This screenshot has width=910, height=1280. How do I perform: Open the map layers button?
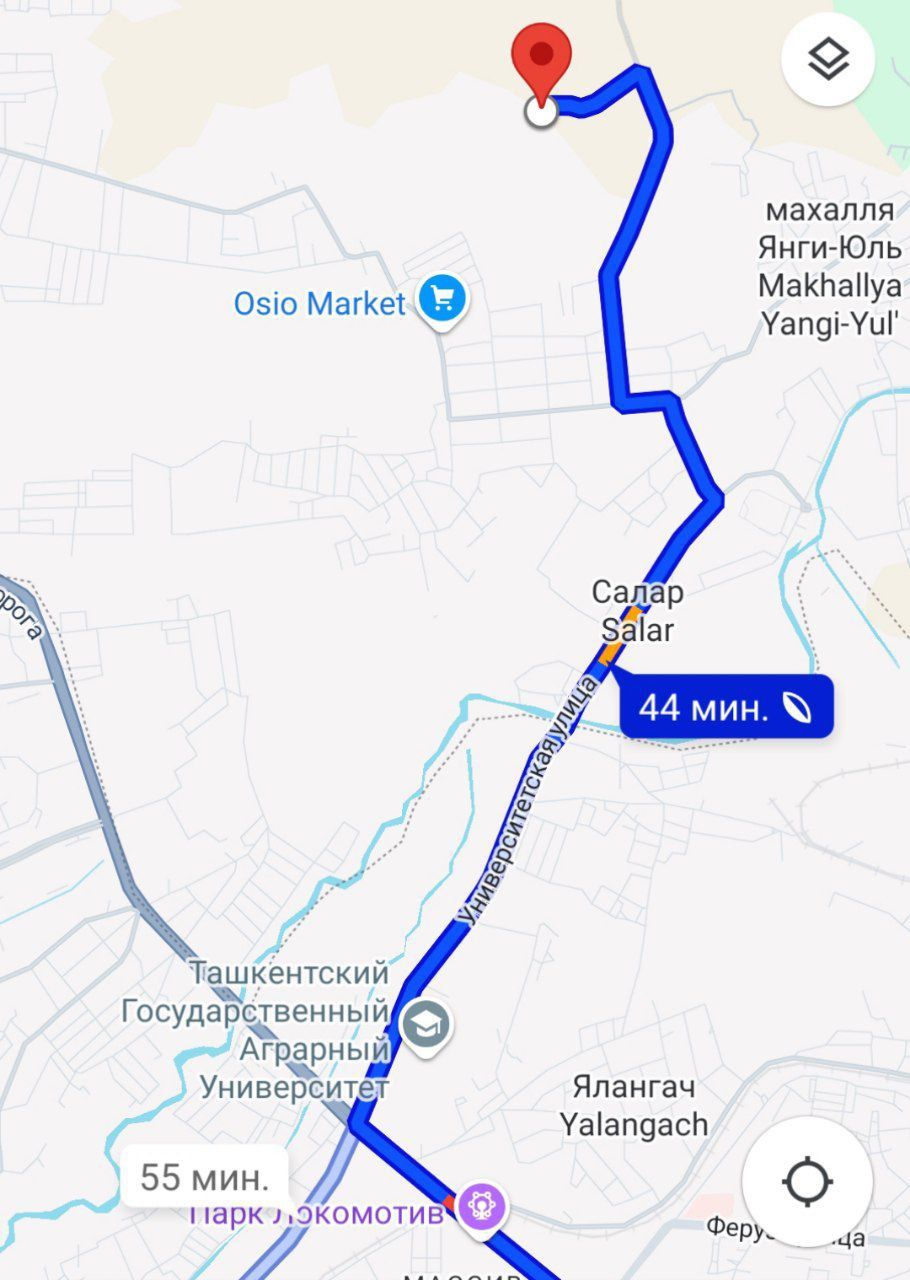828,60
